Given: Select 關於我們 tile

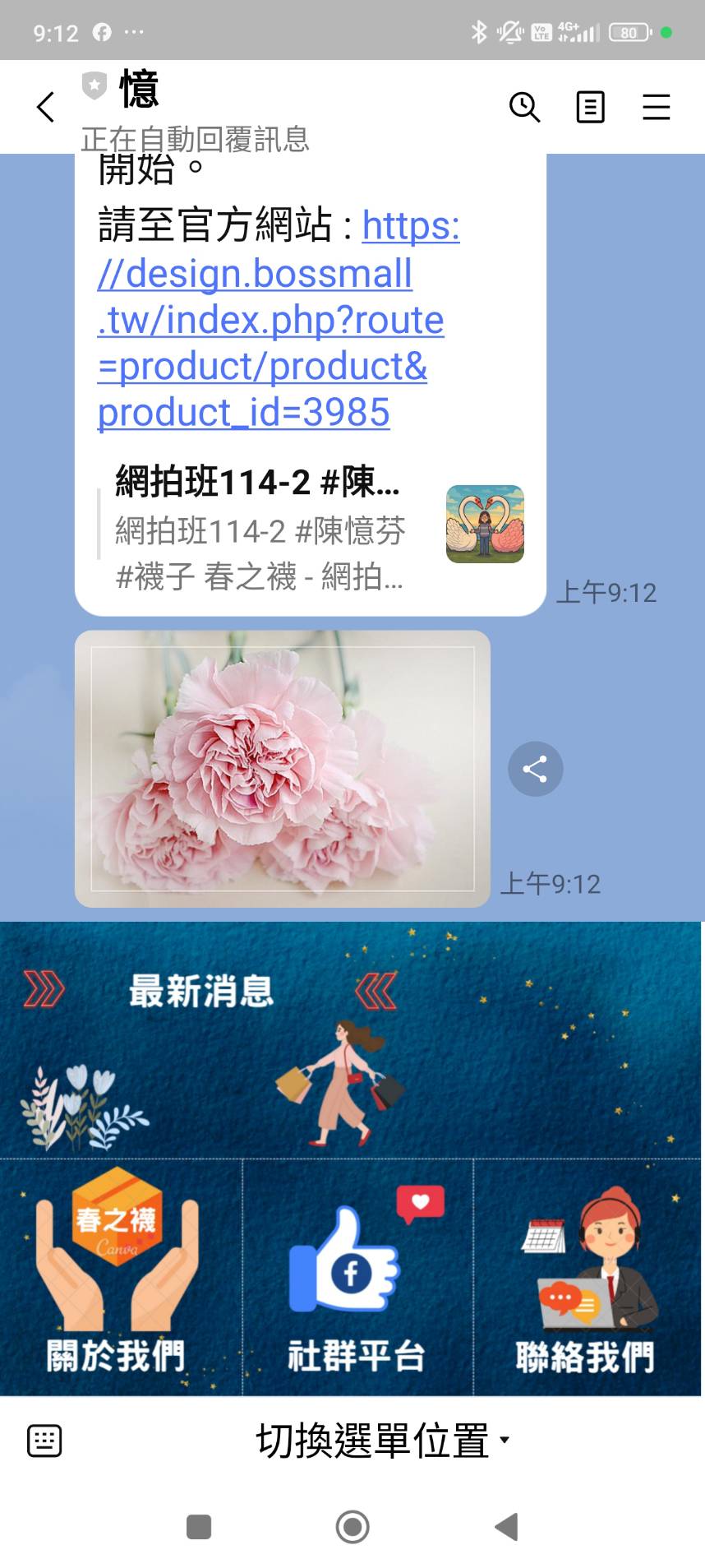Looking at the screenshot, I should point(116,1279).
